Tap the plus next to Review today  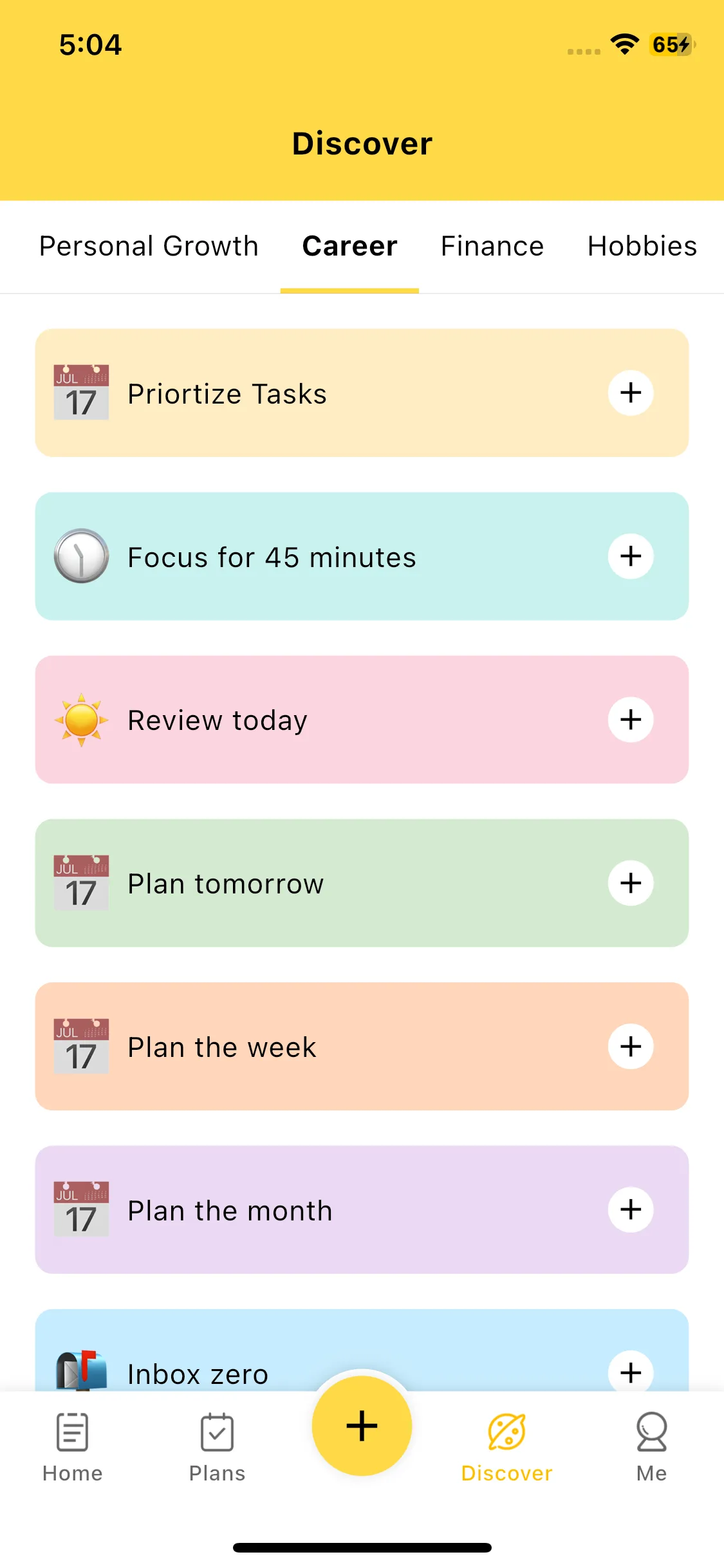pos(631,720)
